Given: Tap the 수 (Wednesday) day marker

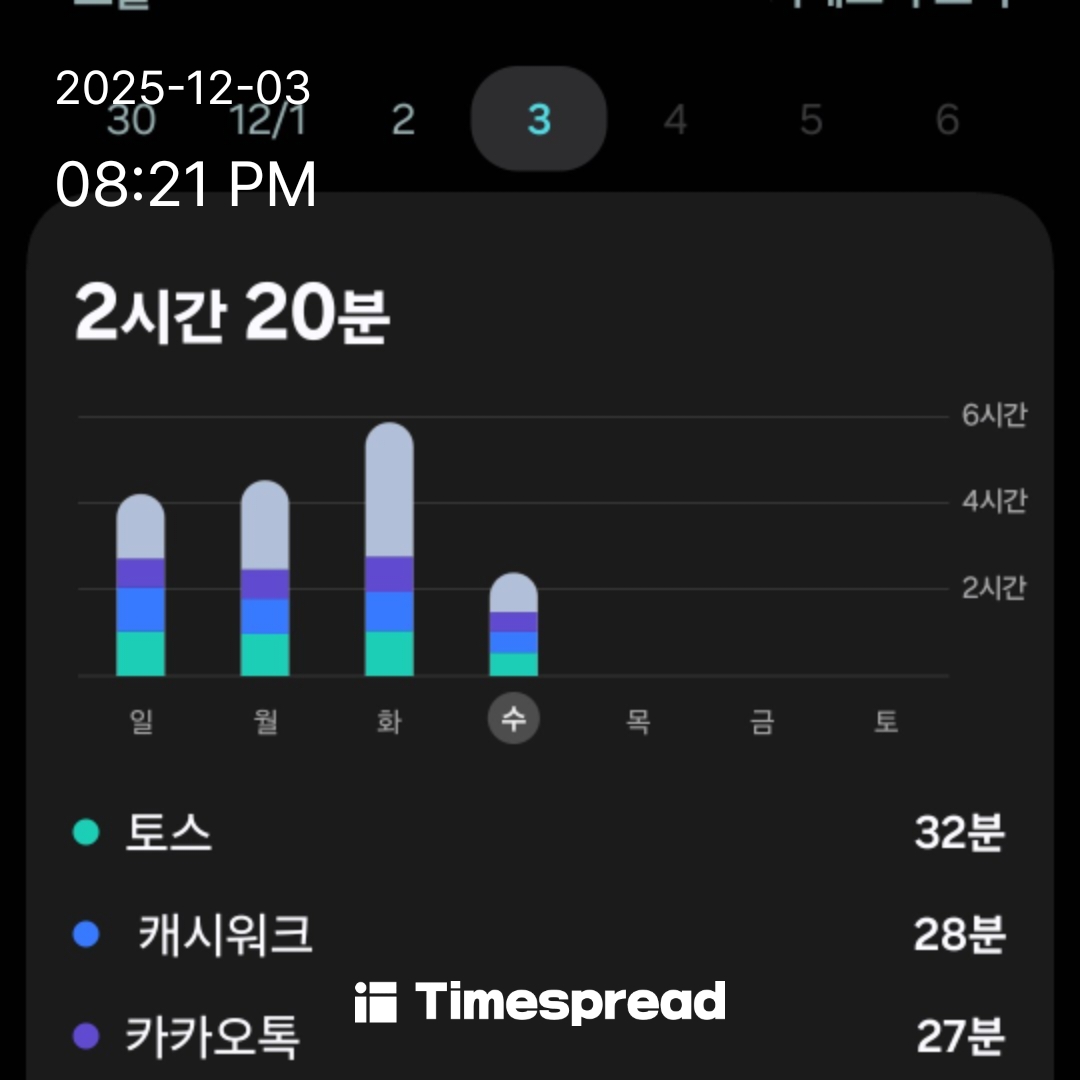Looking at the screenshot, I should (x=513, y=719).
